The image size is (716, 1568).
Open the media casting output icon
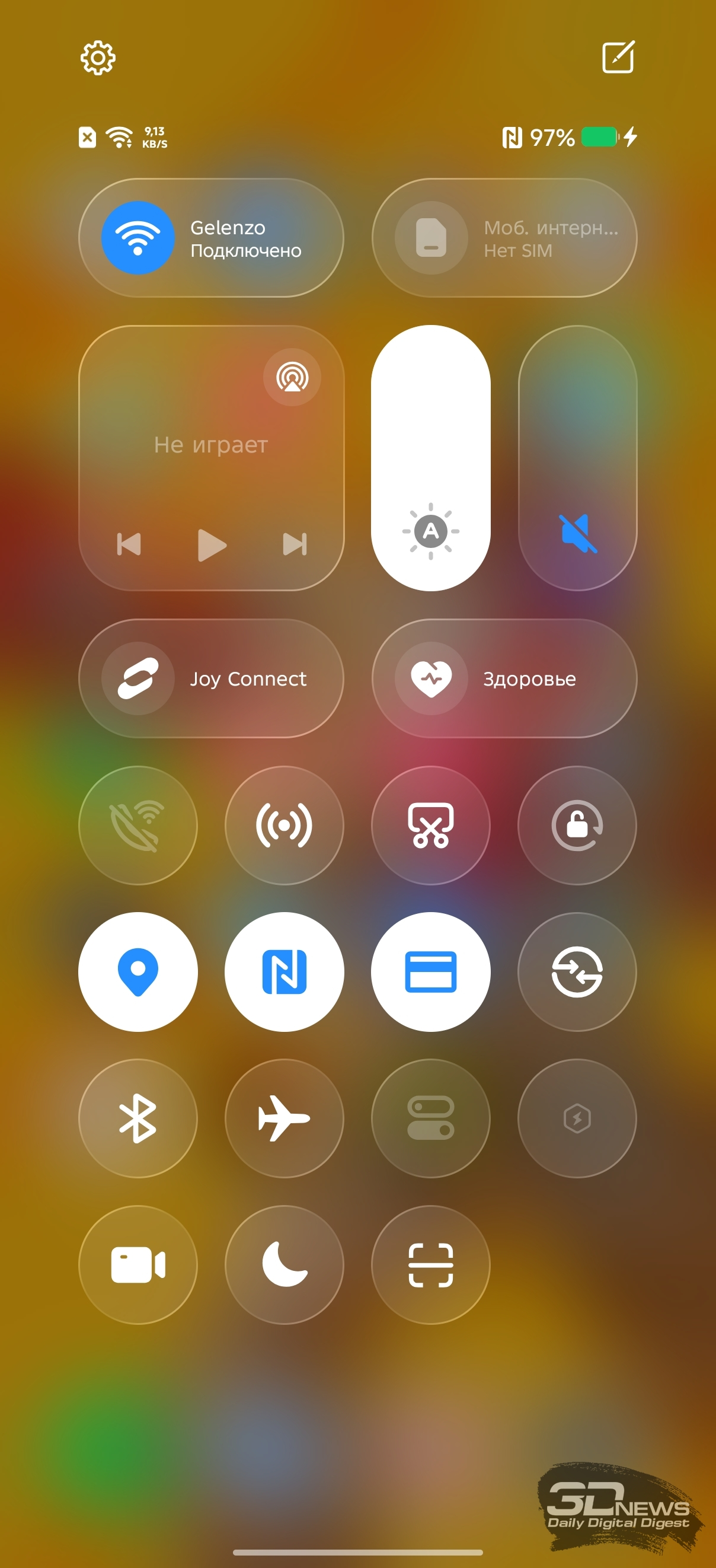click(x=292, y=377)
